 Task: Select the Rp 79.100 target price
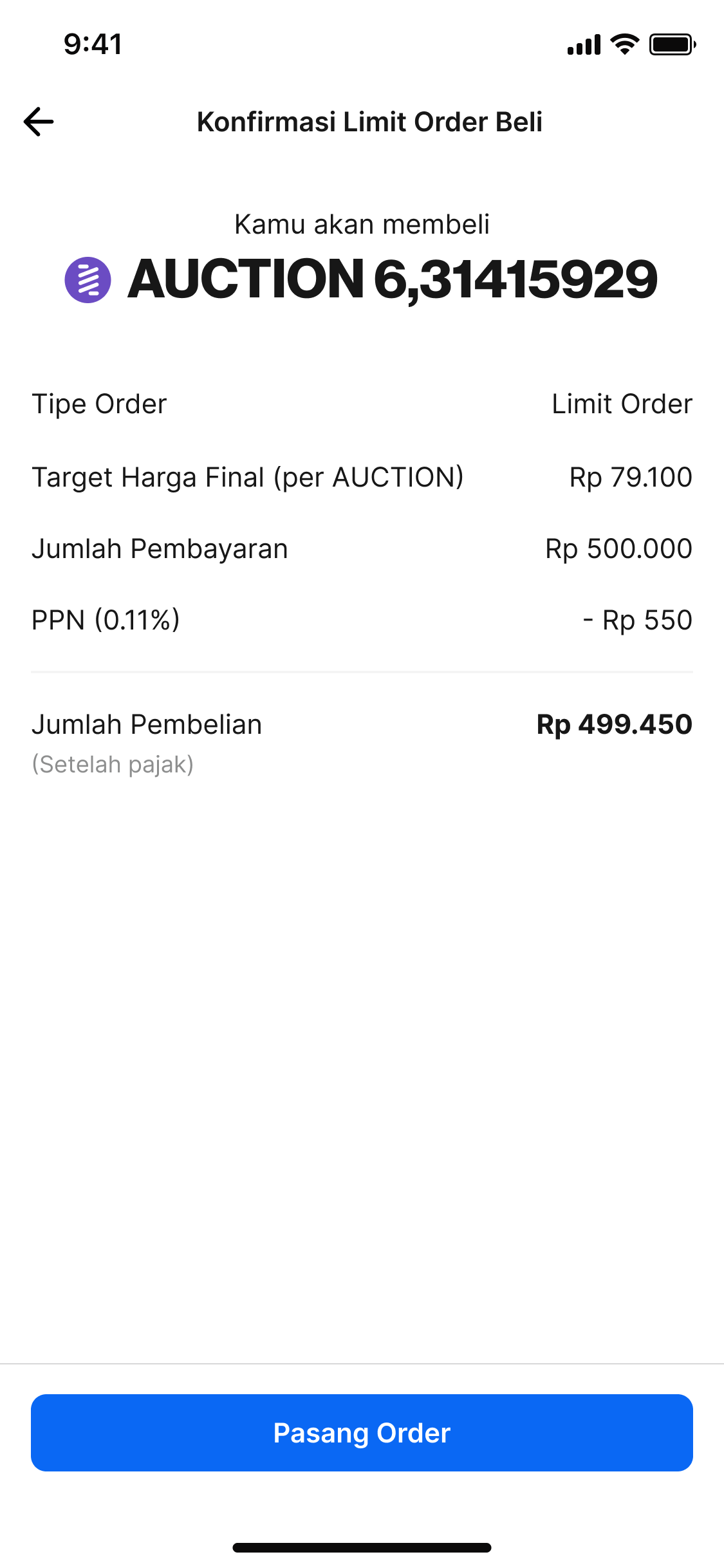pyautogui.click(x=629, y=477)
